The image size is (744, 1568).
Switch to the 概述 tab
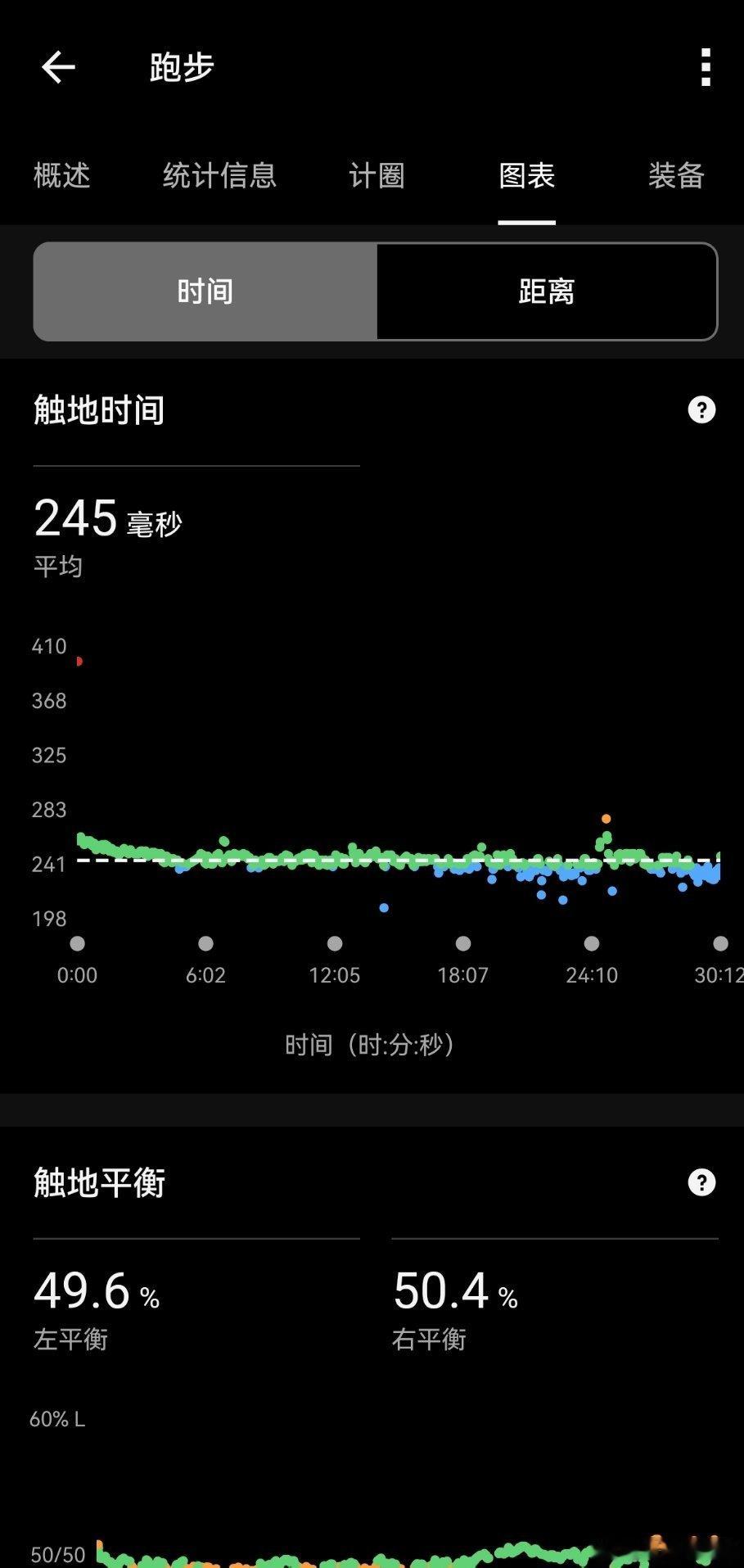coord(62,175)
